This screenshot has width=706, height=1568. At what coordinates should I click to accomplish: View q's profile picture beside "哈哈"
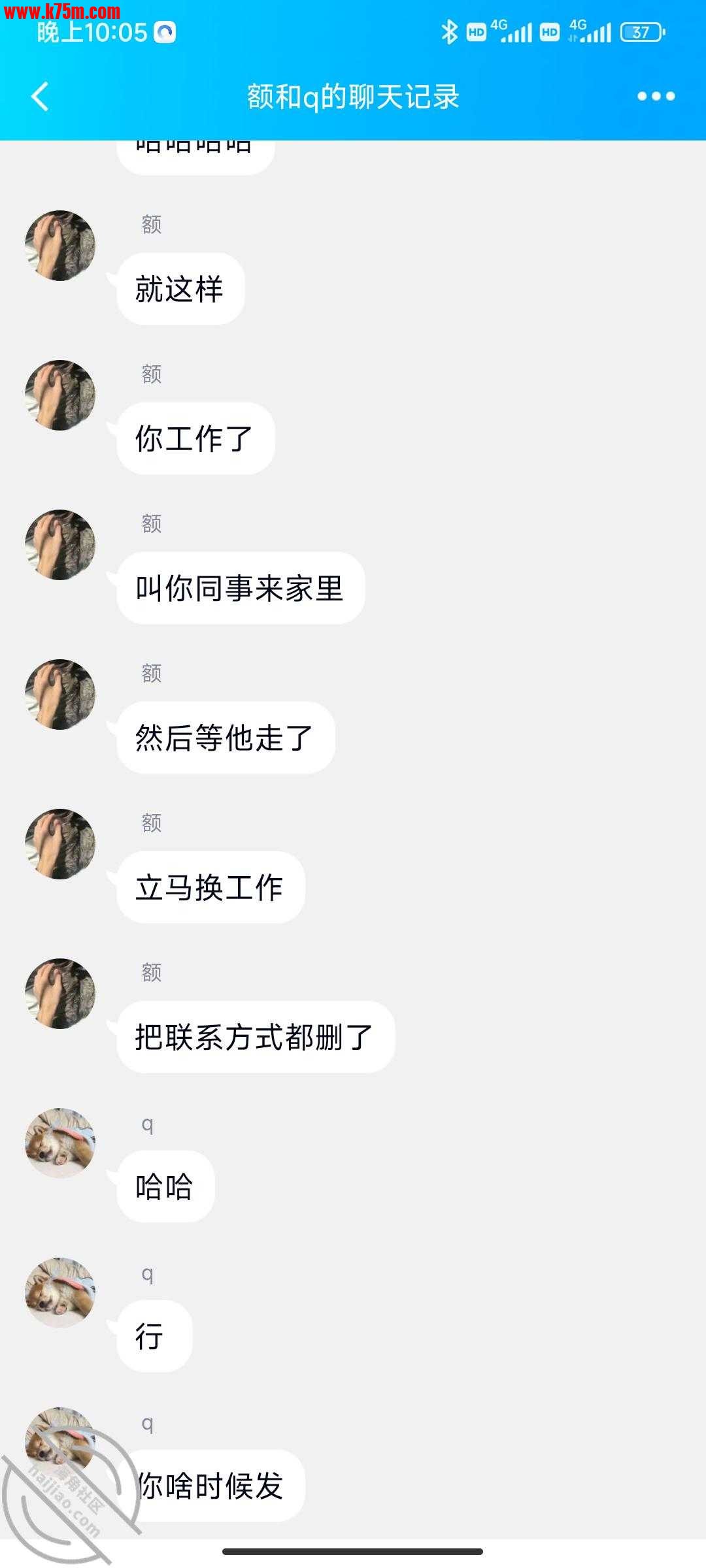click(x=60, y=1143)
